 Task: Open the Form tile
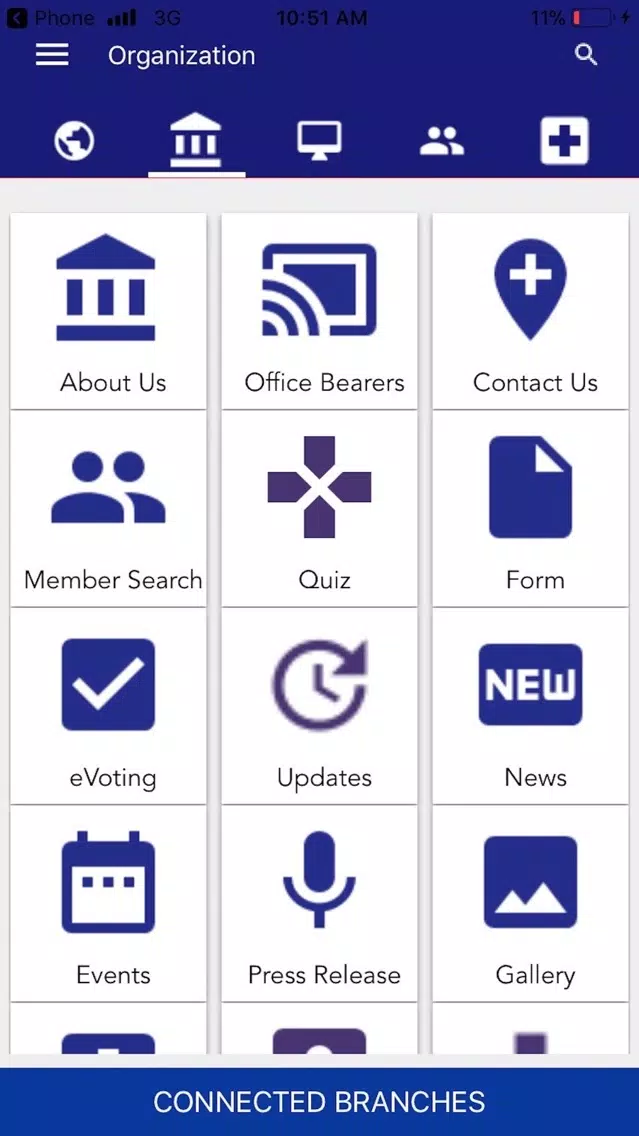coord(530,509)
